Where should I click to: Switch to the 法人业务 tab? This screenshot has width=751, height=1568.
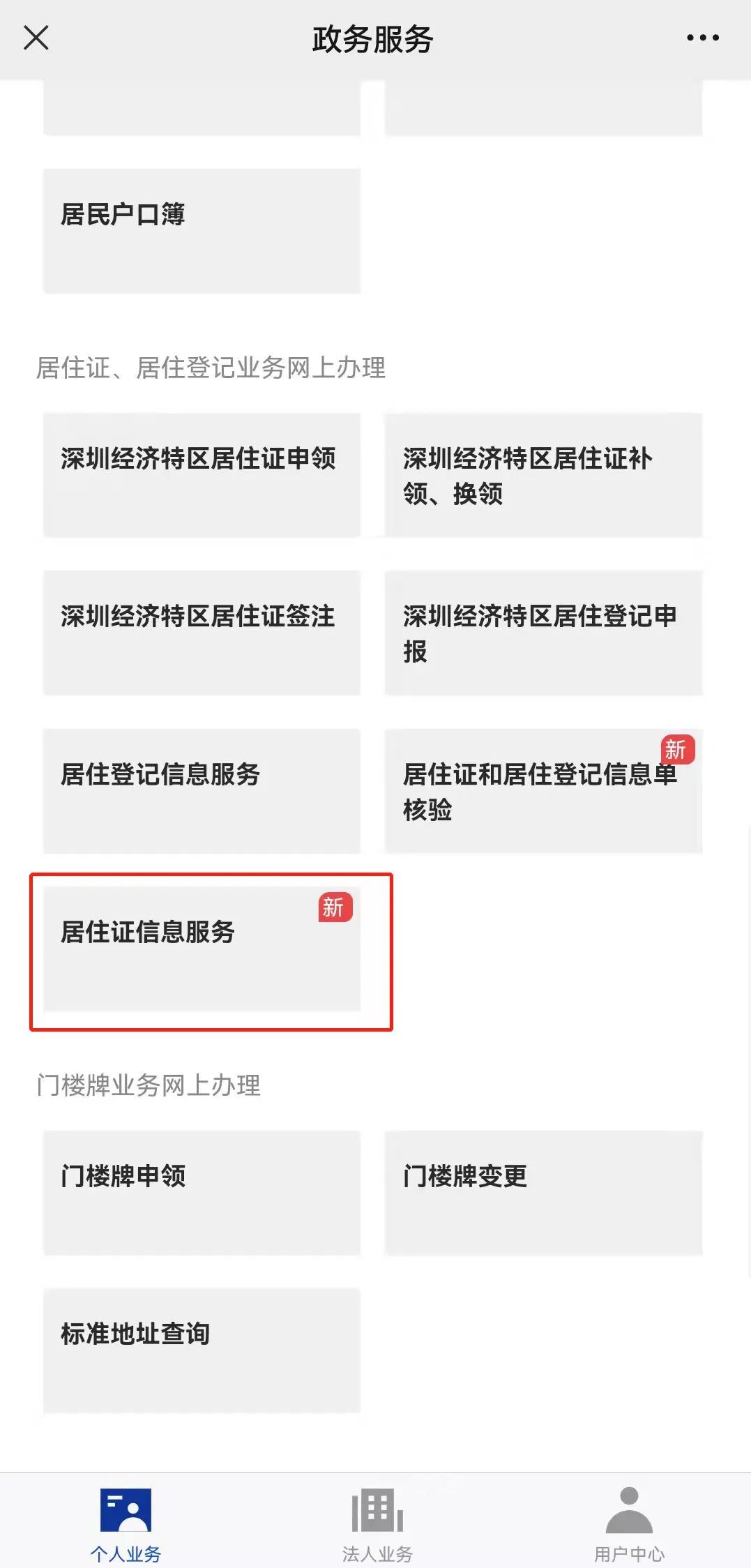point(377,1525)
